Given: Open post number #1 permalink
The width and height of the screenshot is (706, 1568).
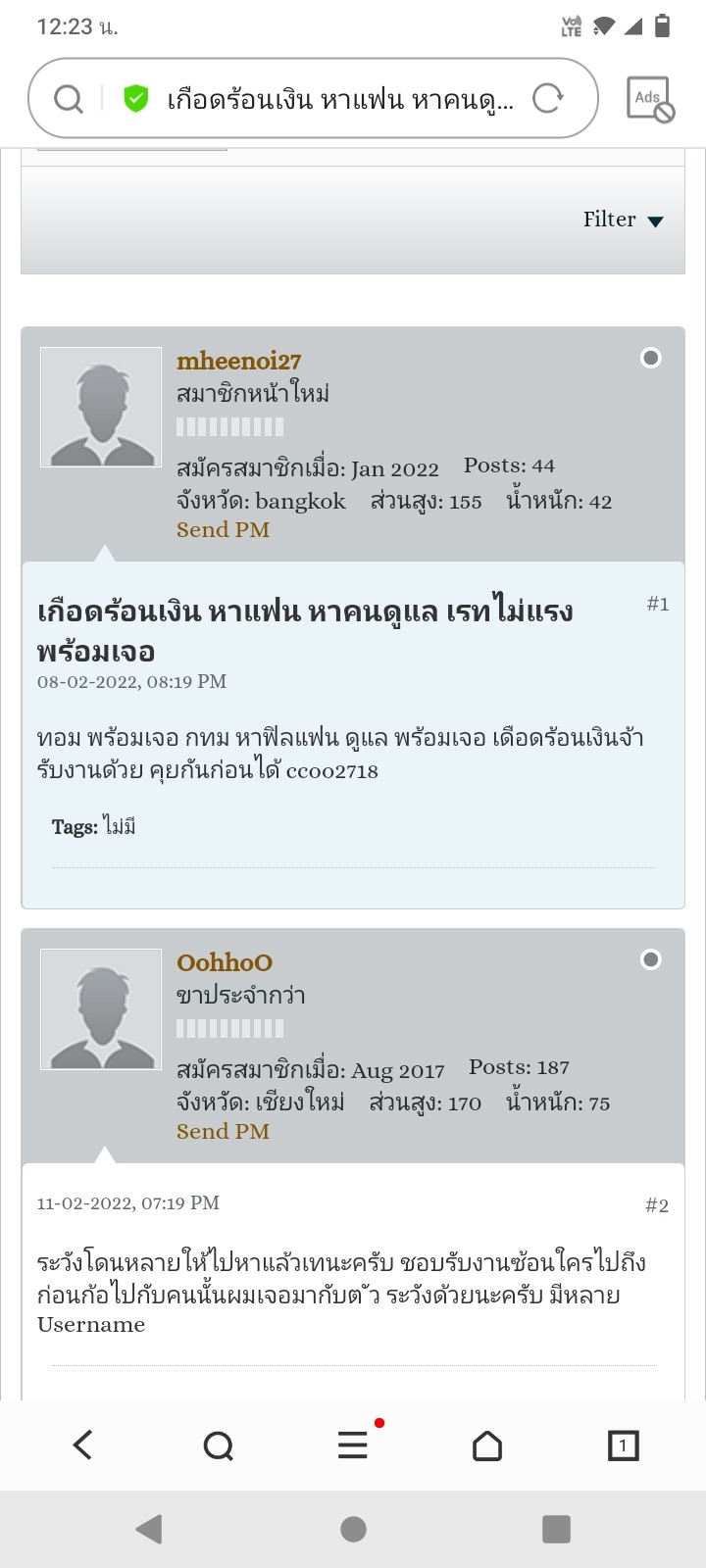Looking at the screenshot, I should [x=658, y=604].
